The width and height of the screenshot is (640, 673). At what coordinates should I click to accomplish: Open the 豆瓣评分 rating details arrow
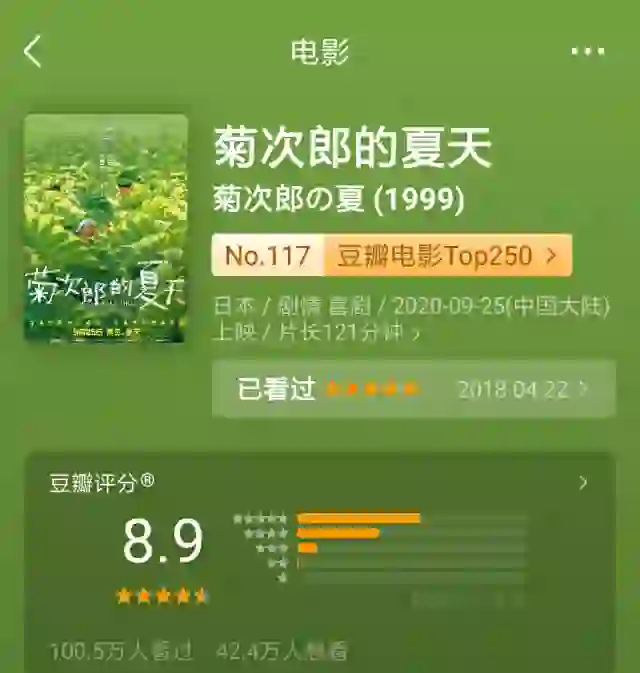[583, 484]
